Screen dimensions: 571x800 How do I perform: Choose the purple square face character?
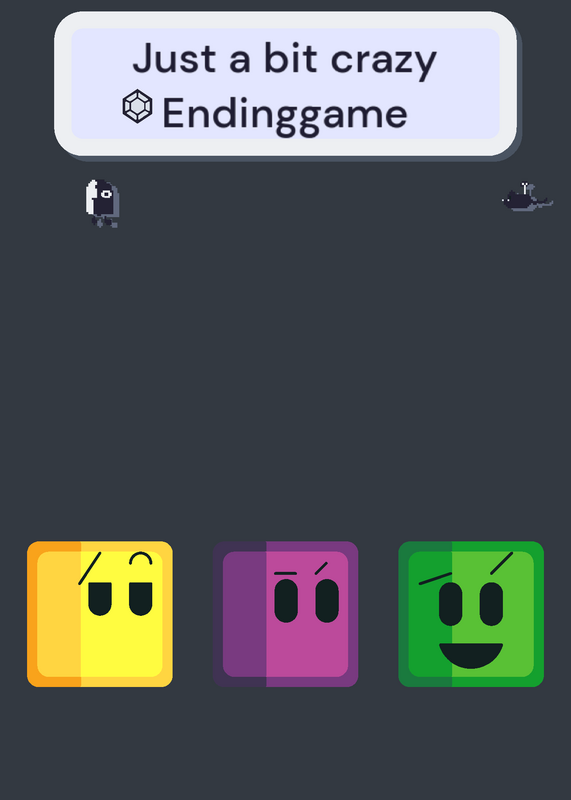[285, 614]
